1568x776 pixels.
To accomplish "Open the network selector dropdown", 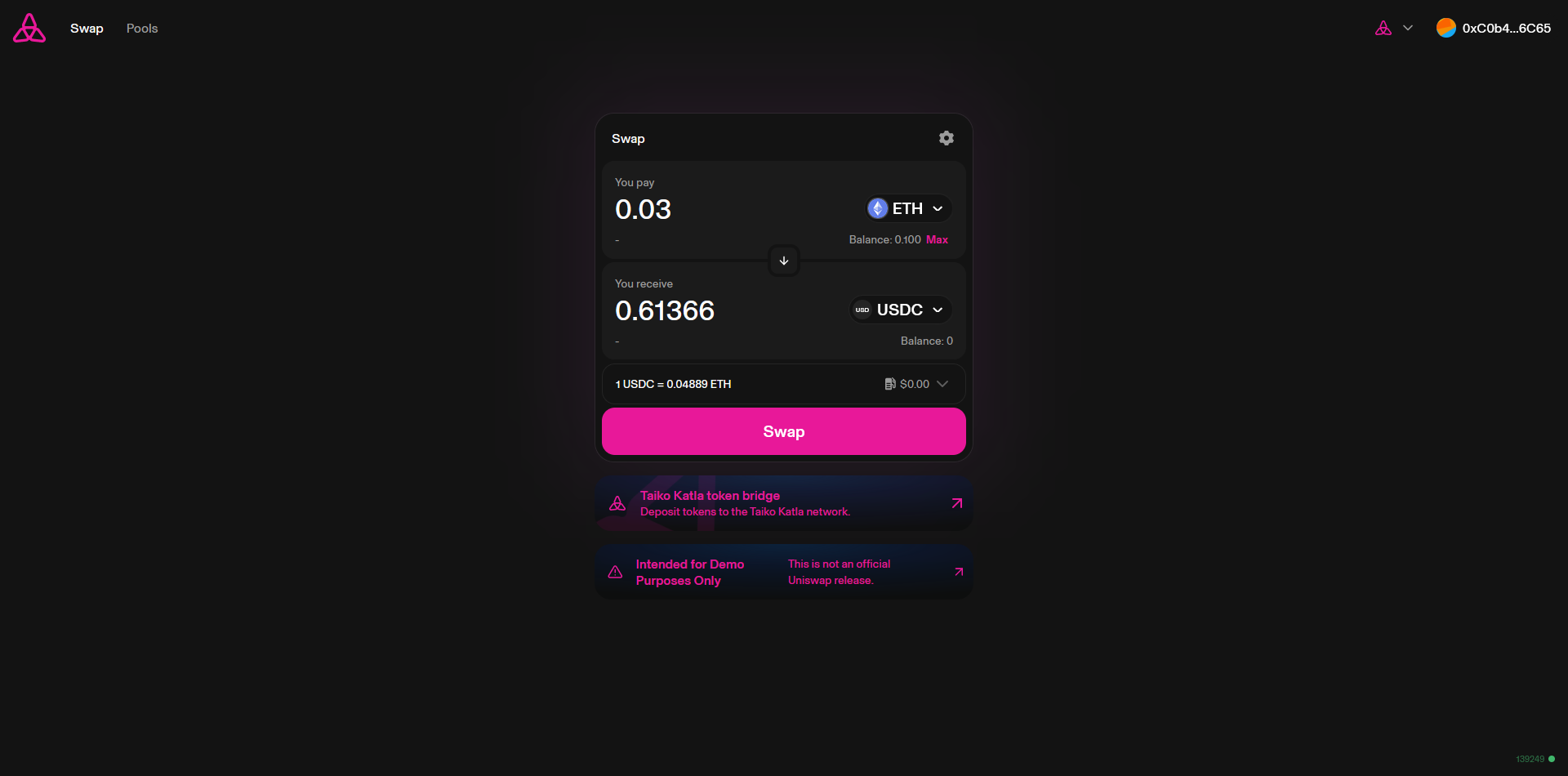I will [x=1394, y=29].
